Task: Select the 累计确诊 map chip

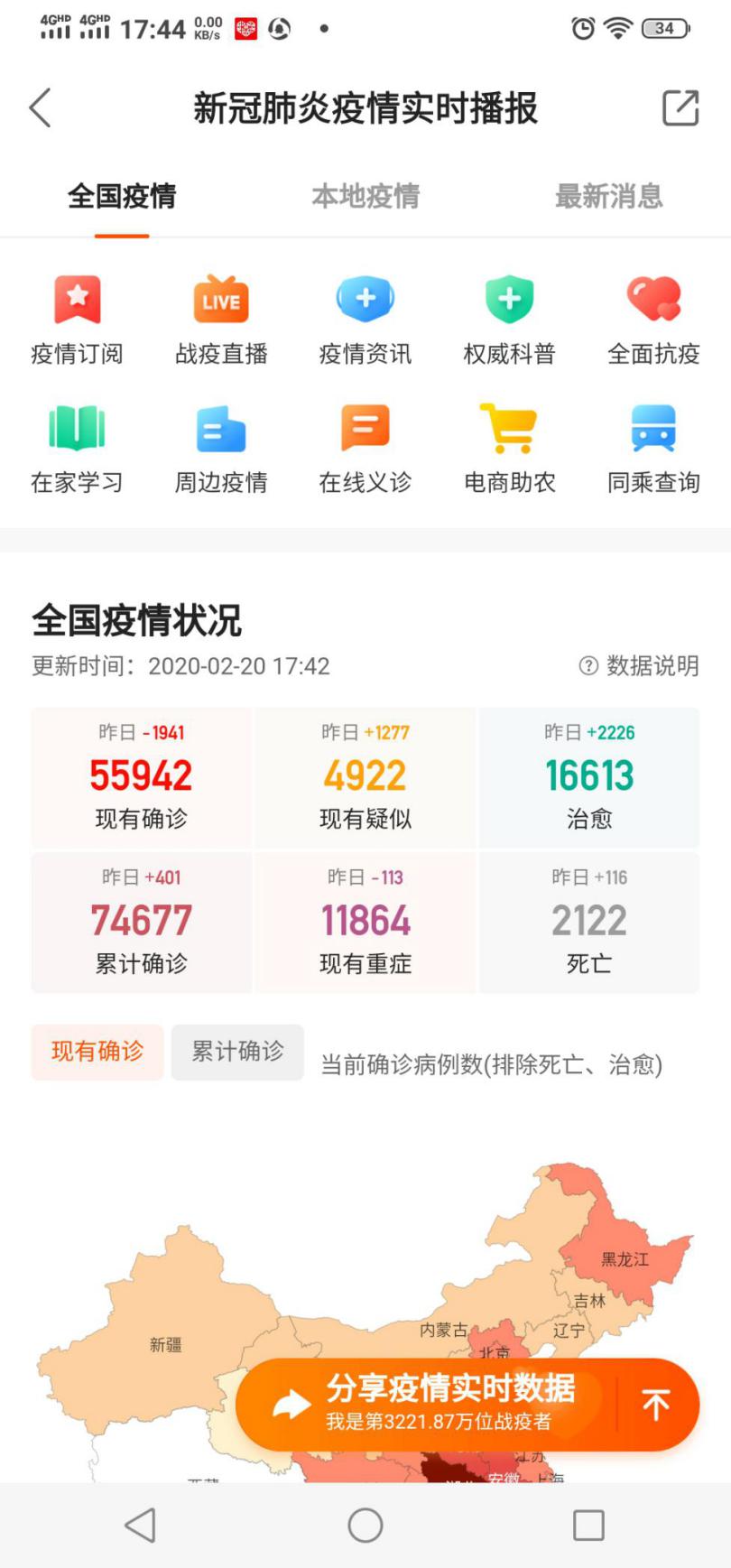Action: click(237, 1052)
